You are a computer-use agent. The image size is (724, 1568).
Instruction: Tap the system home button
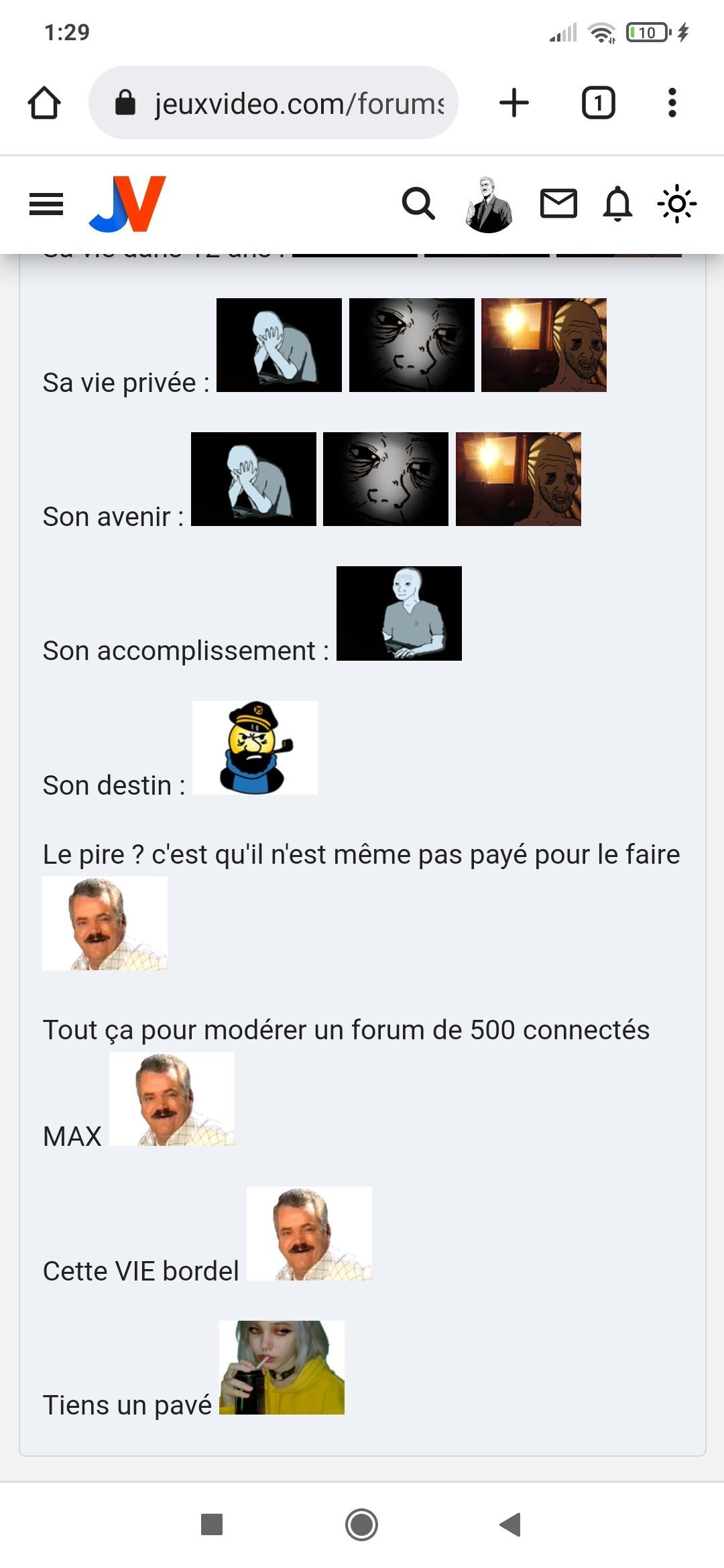(362, 1524)
